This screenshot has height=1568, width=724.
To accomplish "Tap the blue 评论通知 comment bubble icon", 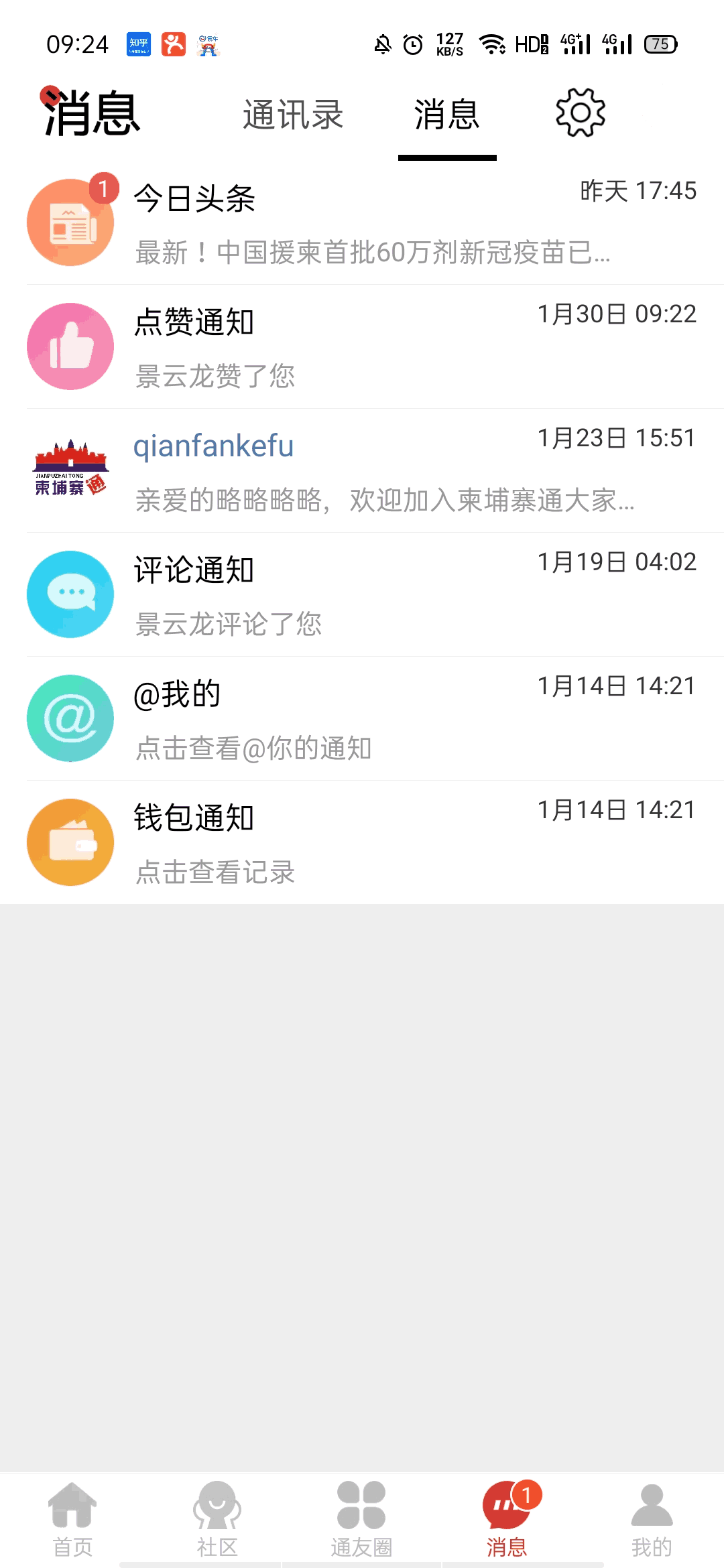I will tap(70, 594).
